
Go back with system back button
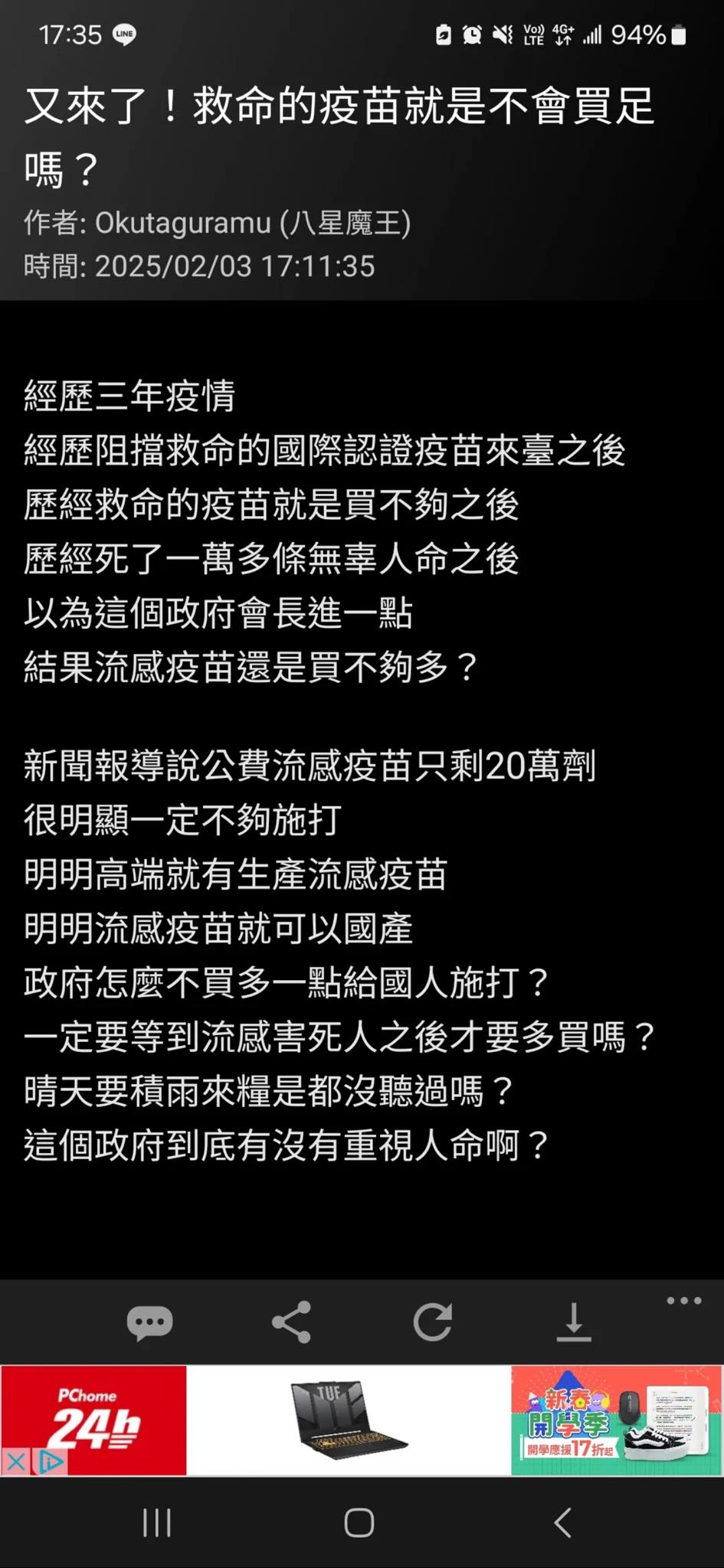coord(563,1523)
